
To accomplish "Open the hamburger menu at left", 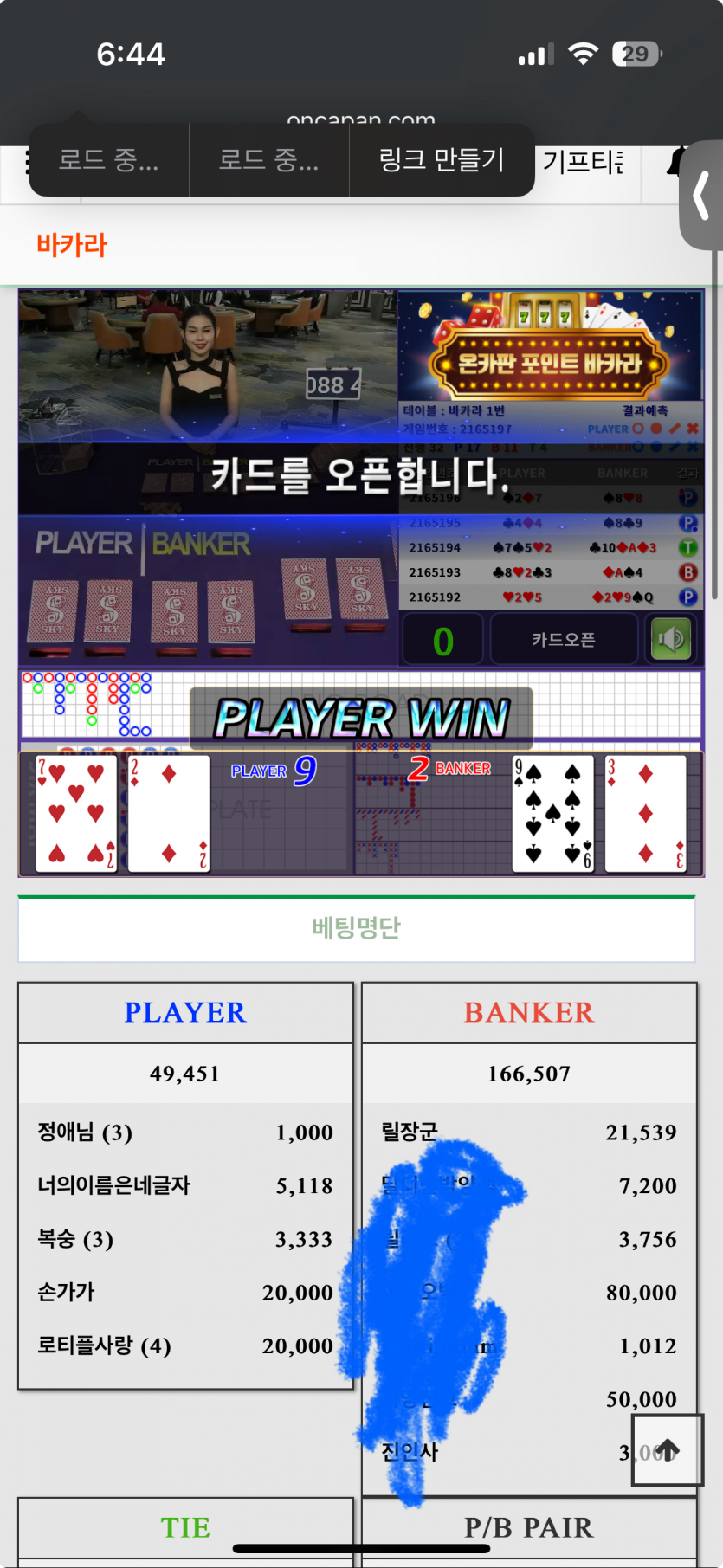I will pyautogui.click(x=28, y=162).
